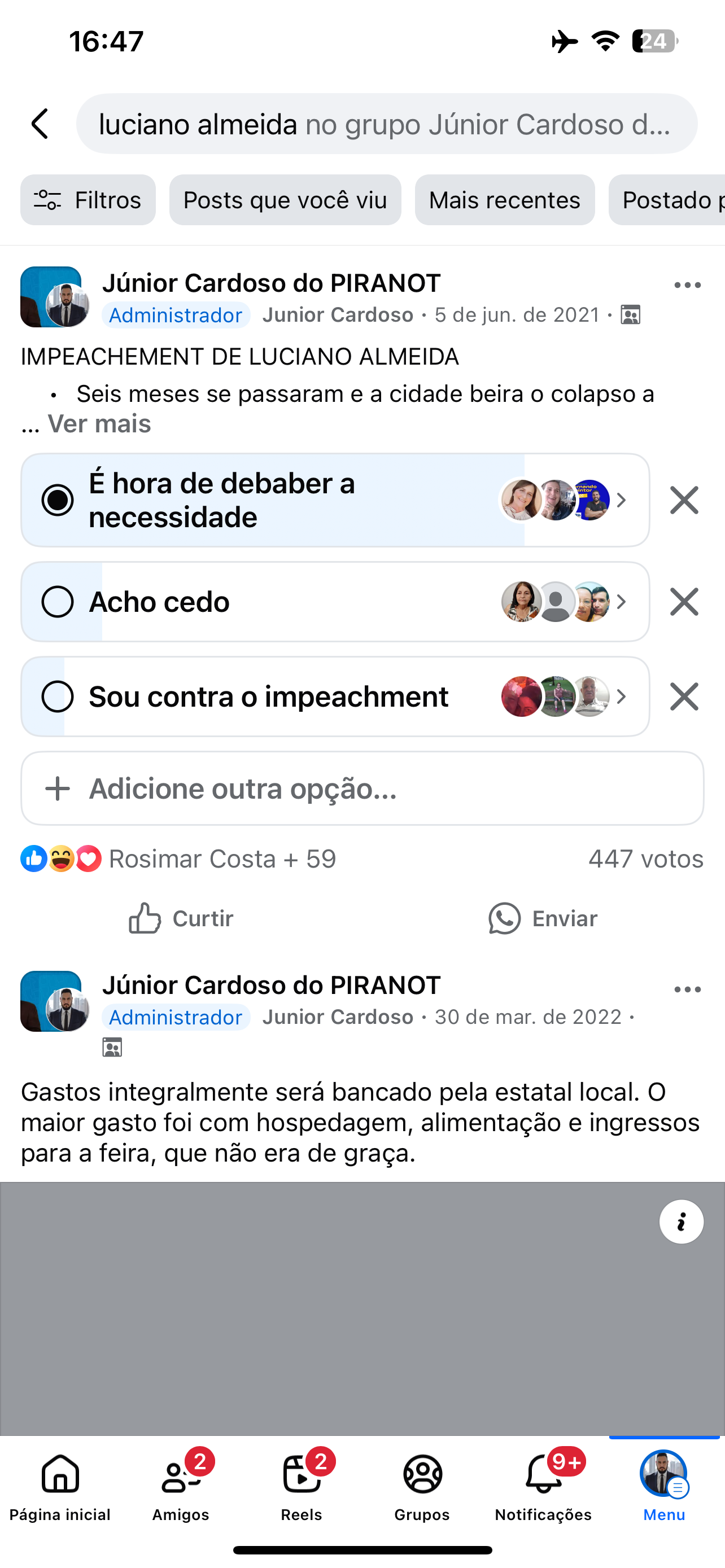Add another poll option
Image resolution: width=725 pixels, height=1568 pixels.
[362, 789]
